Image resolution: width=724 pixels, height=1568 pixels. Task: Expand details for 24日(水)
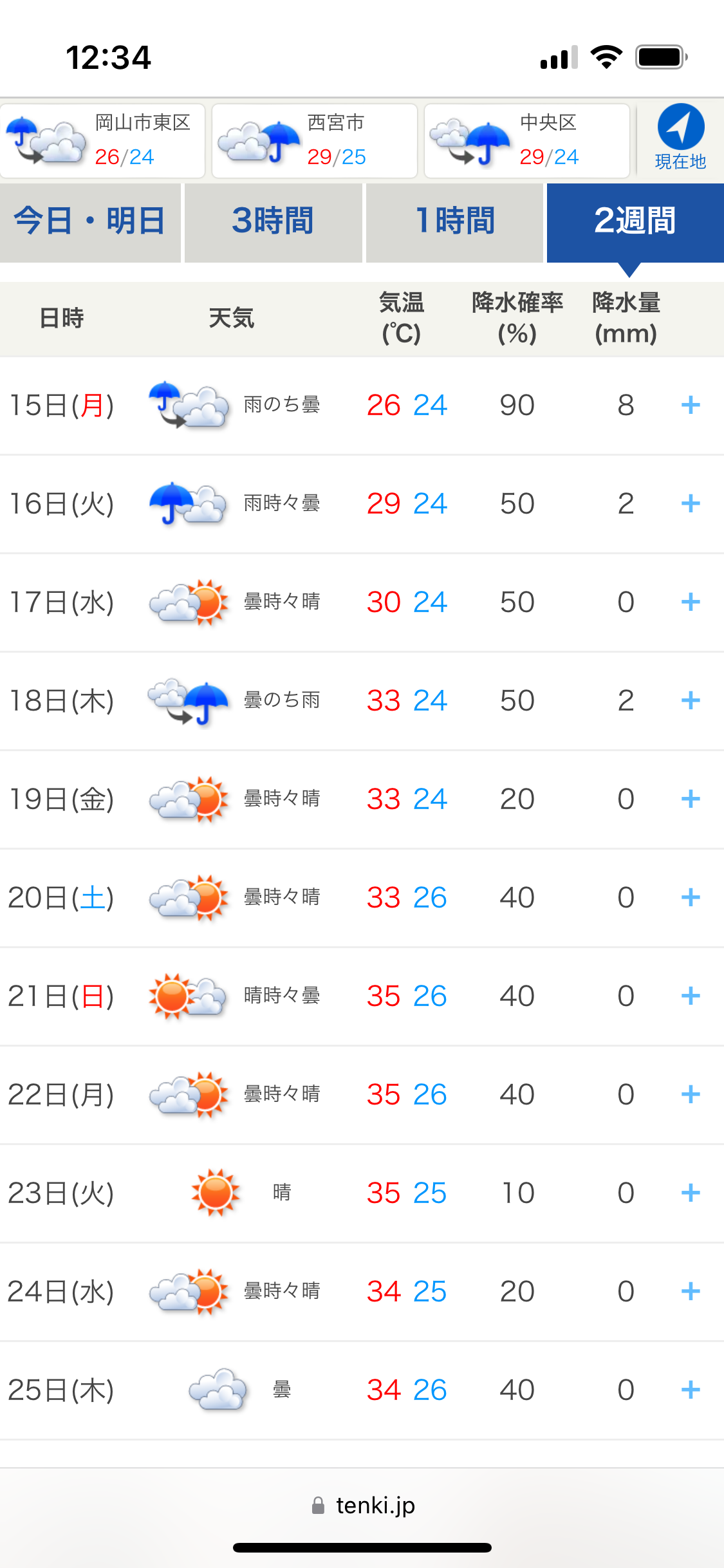[x=691, y=1292]
